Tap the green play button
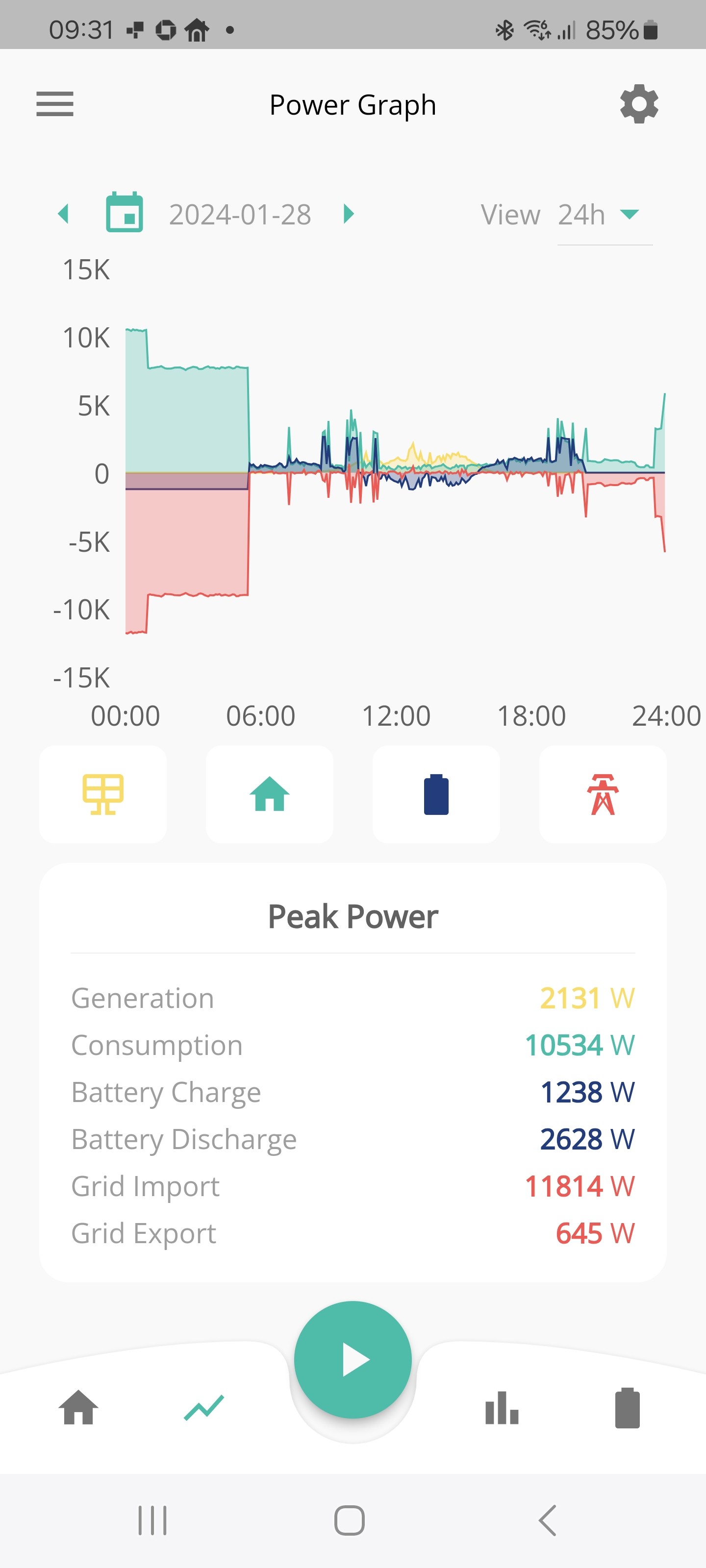706x1568 pixels. coord(353,1360)
